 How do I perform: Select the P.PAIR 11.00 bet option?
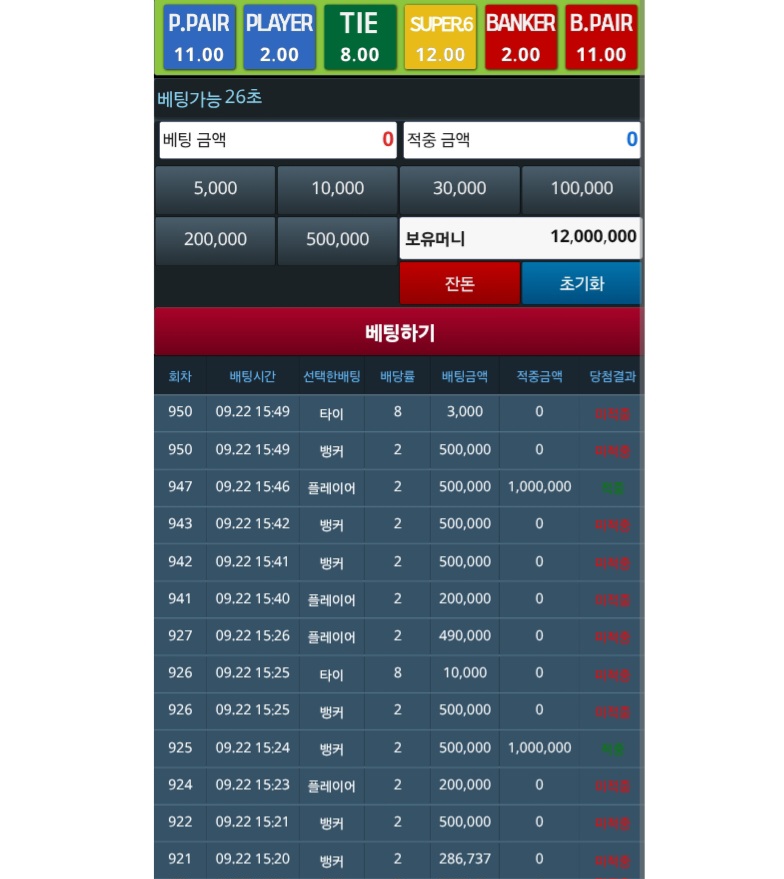pos(199,38)
